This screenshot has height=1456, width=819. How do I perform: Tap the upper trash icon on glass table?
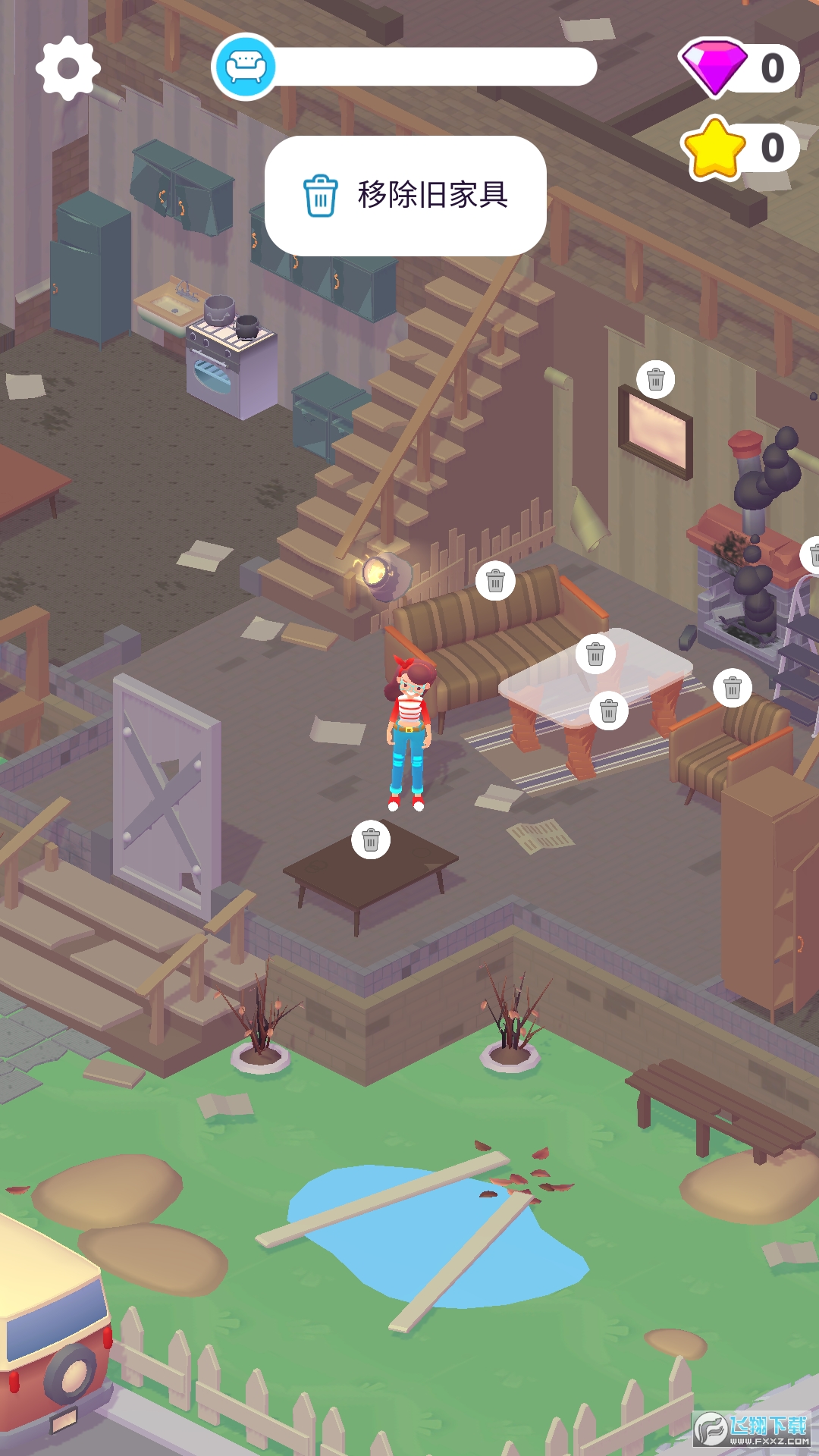coord(595,654)
